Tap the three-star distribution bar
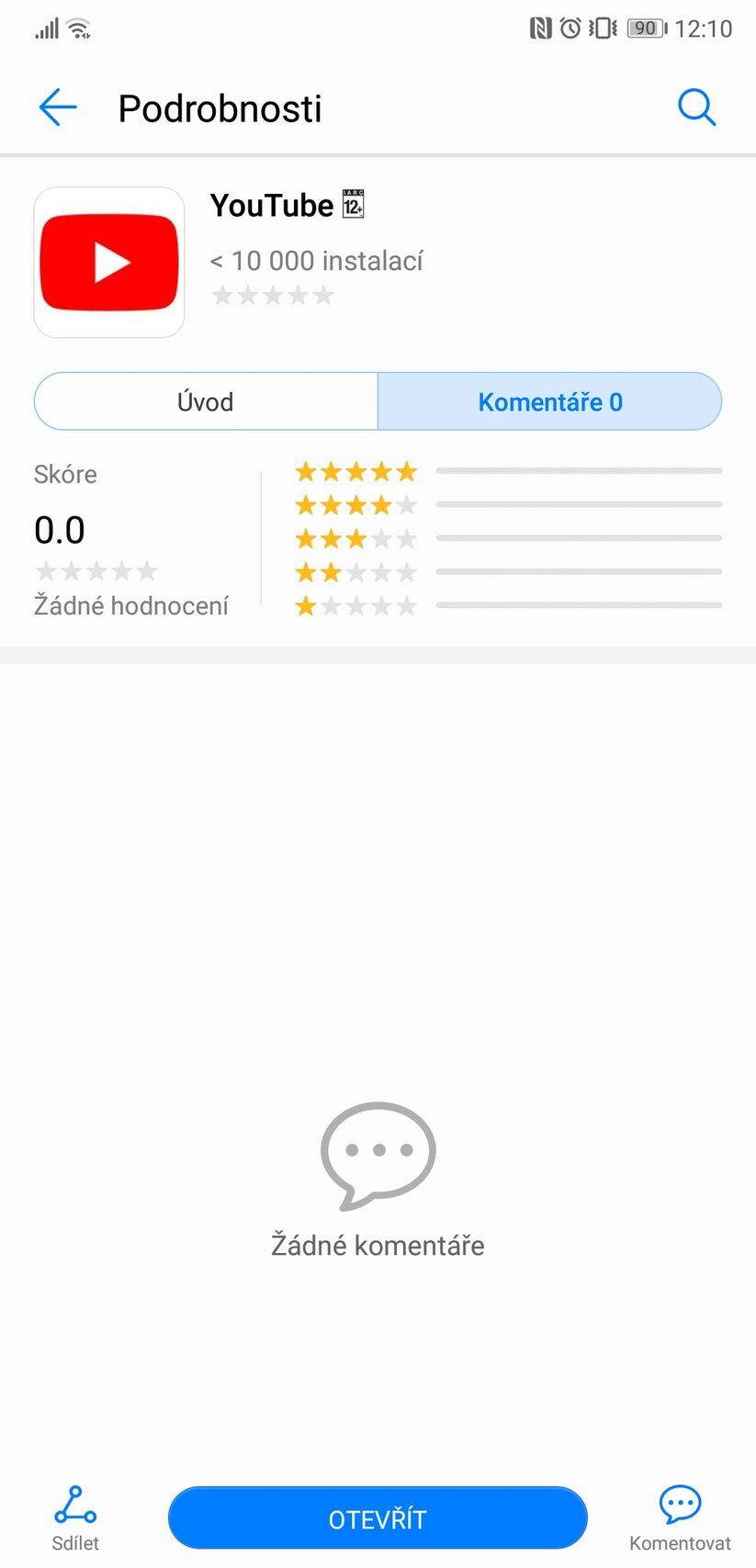 click(579, 537)
